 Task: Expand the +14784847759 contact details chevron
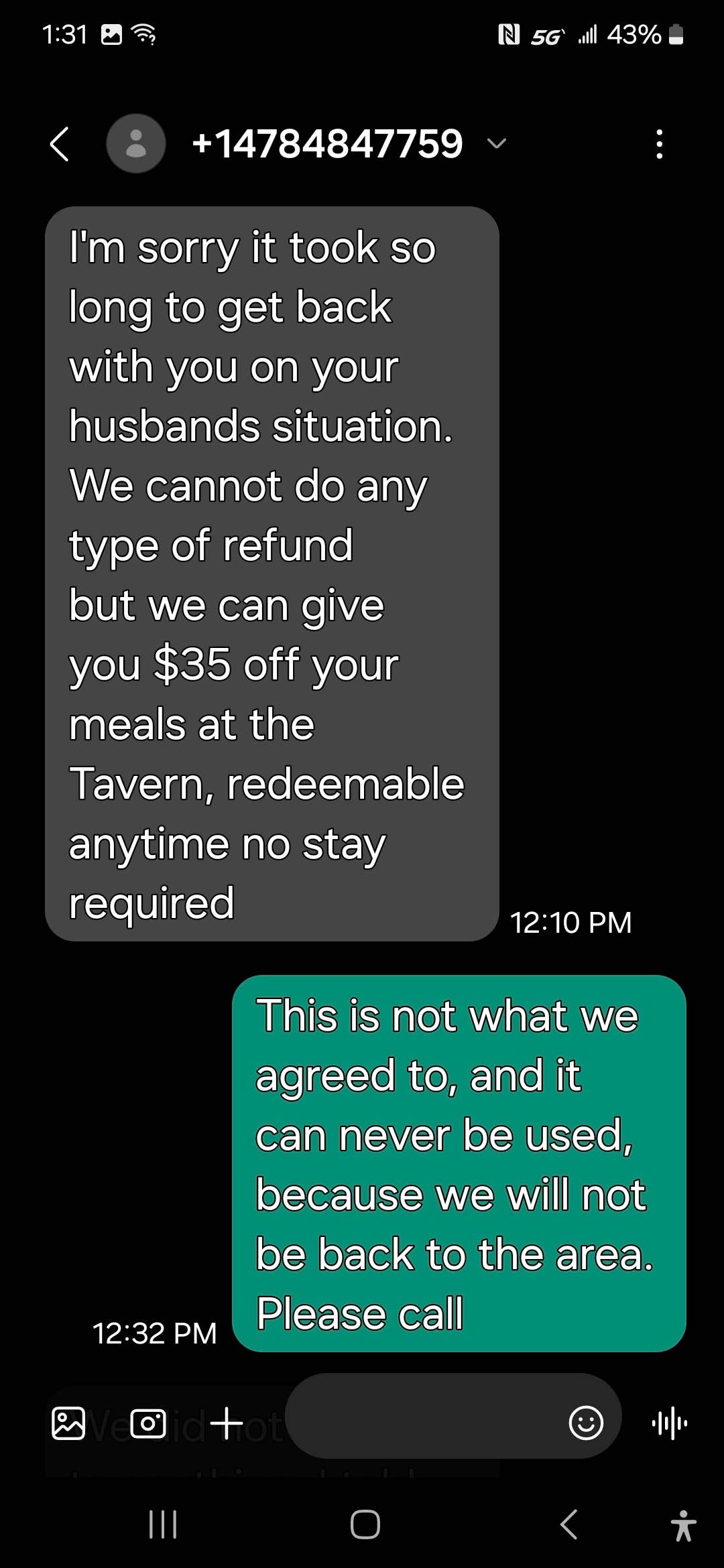point(496,143)
